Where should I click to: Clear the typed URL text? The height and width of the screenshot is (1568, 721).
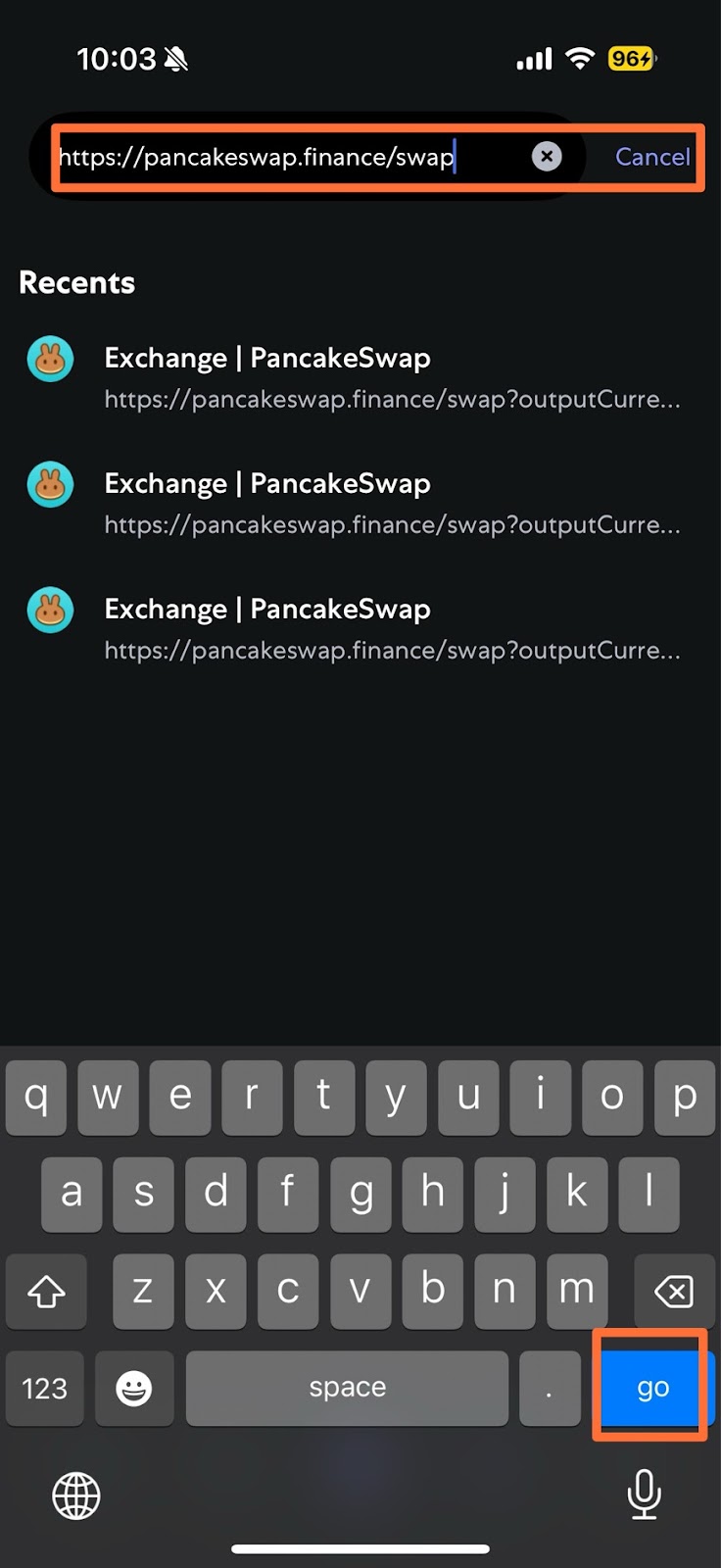pyautogui.click(x=547, y=157)
